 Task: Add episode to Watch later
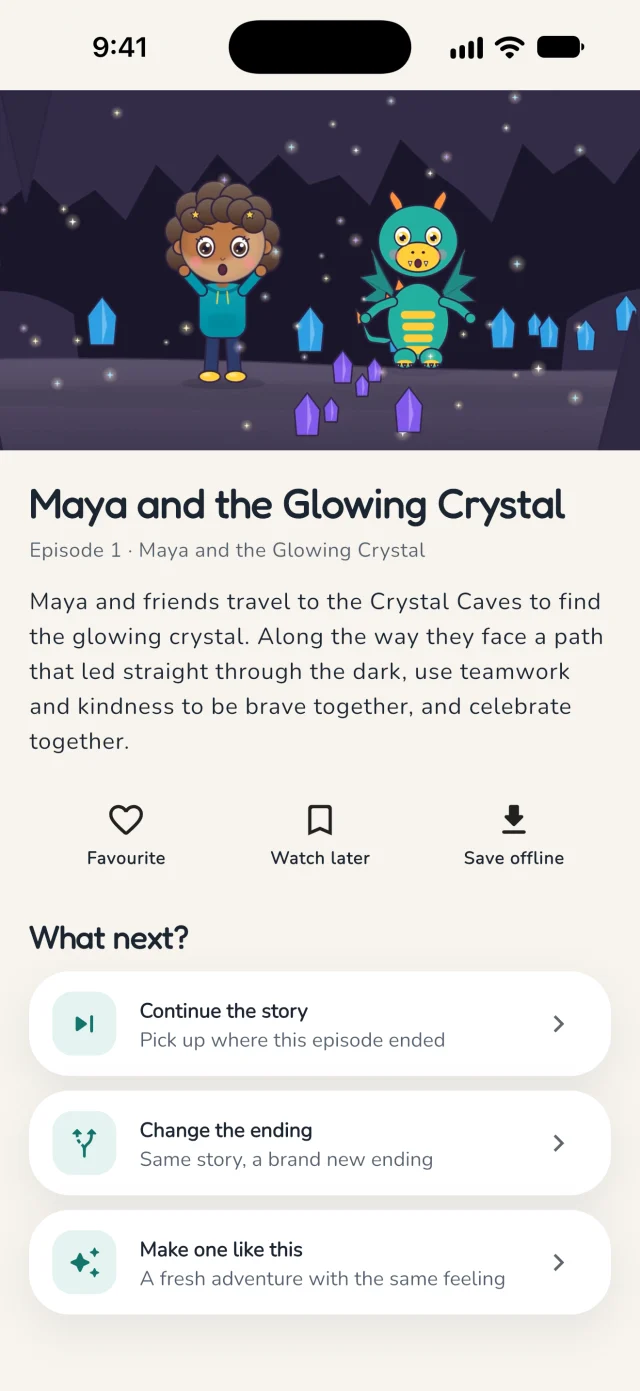pos(320,836)
